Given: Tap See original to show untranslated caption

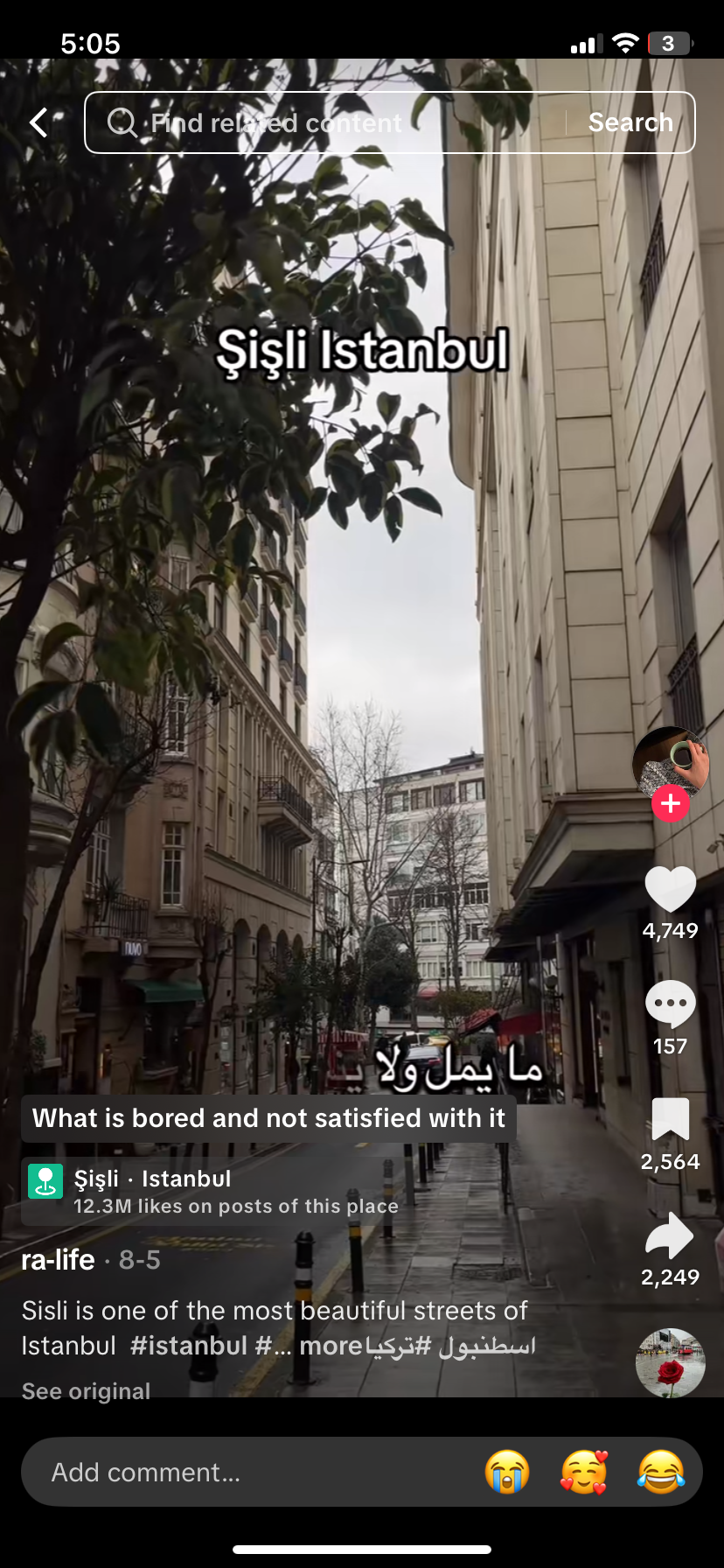Looking at the screenshot, I should point(86,1391).
